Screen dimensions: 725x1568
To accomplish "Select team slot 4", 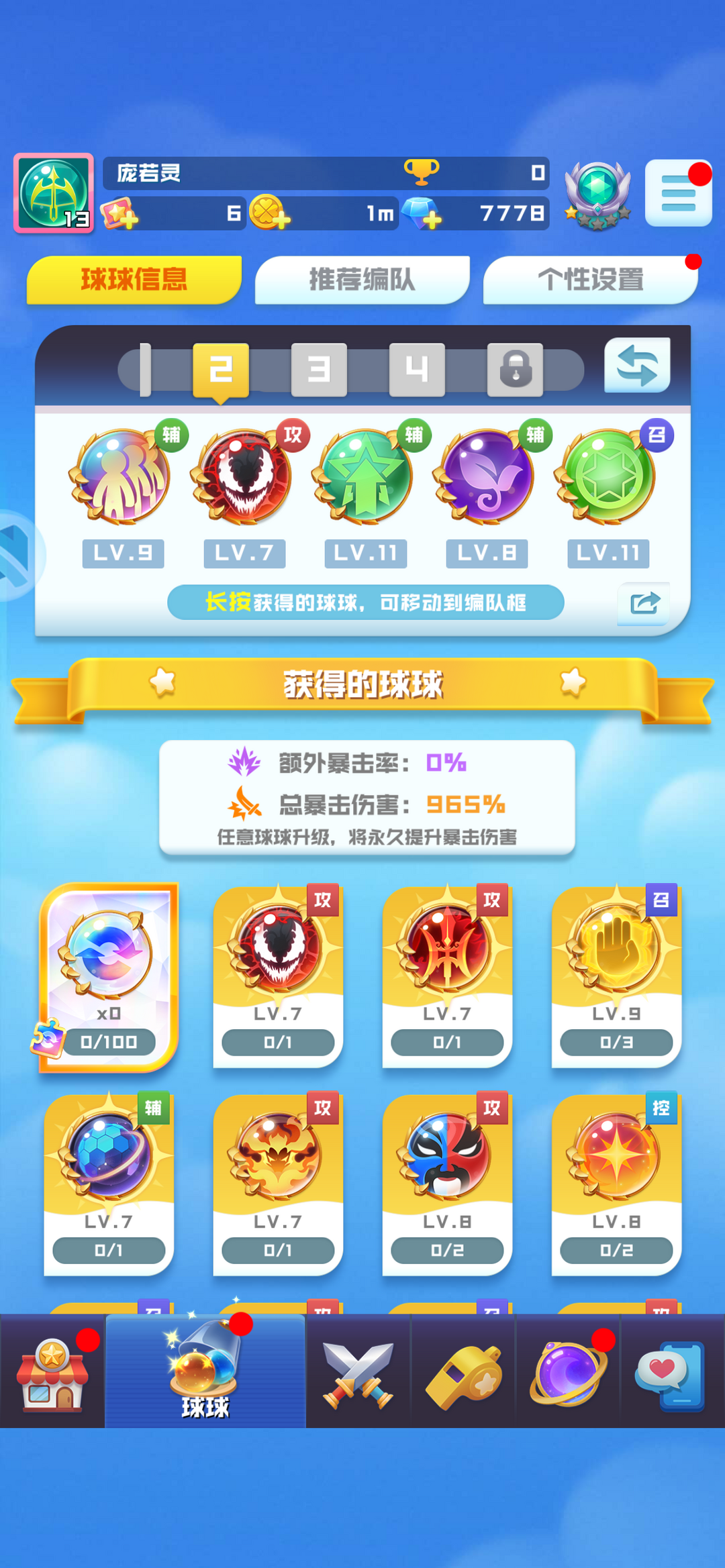I will click(x=417, y=370).
